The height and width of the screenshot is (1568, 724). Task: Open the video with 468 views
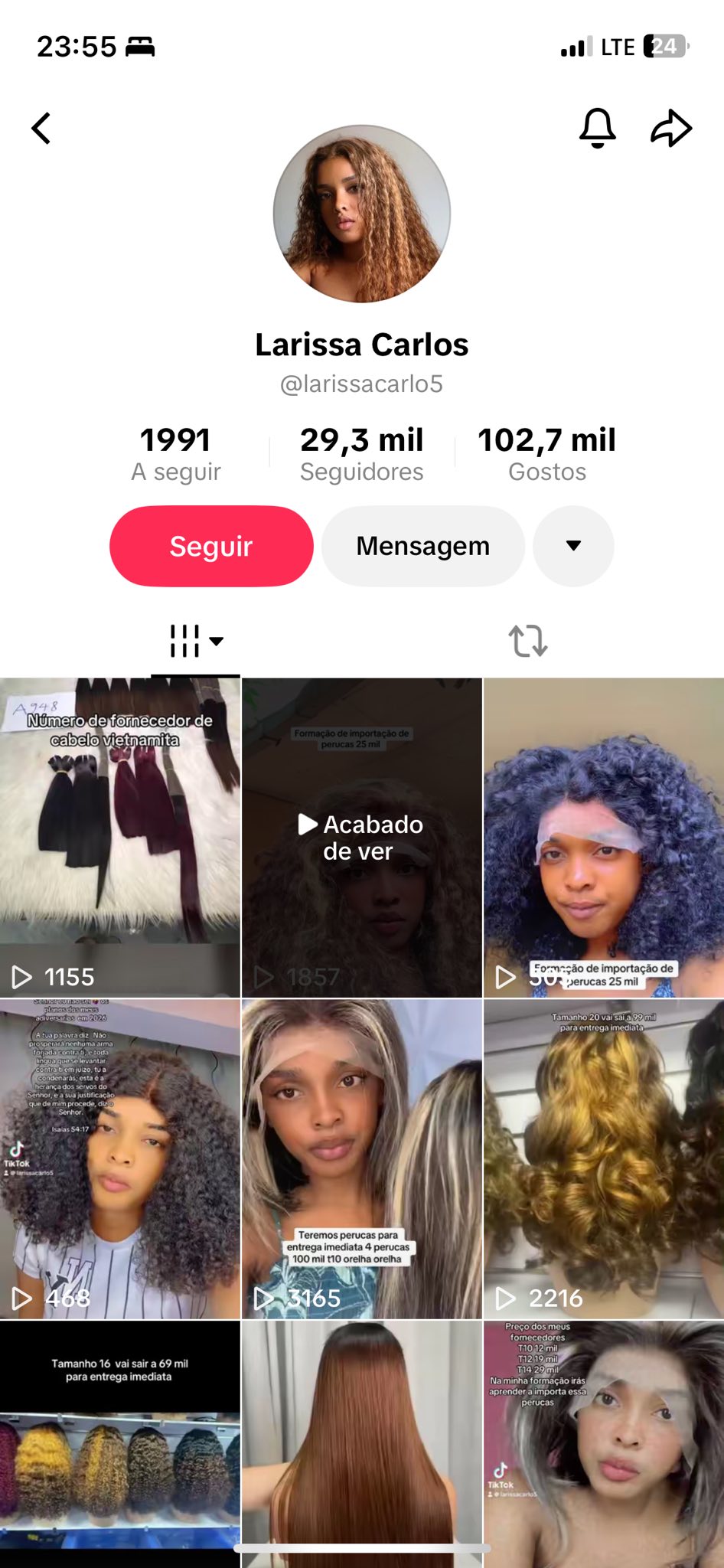(x=120, y=1159)
